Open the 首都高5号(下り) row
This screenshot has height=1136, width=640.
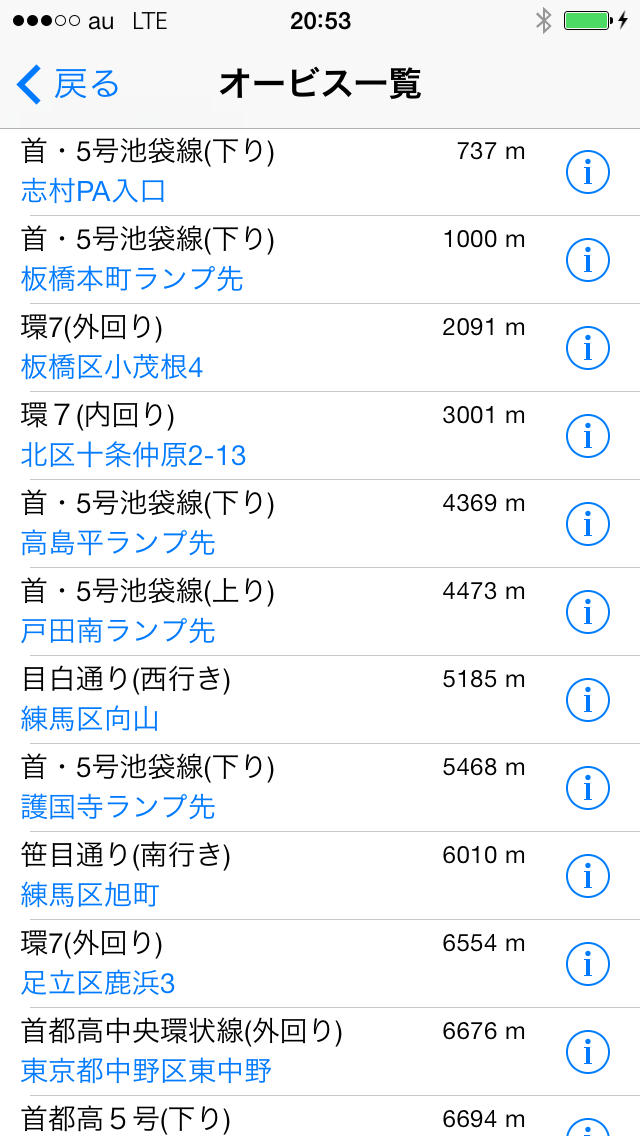pos(270,1119)
